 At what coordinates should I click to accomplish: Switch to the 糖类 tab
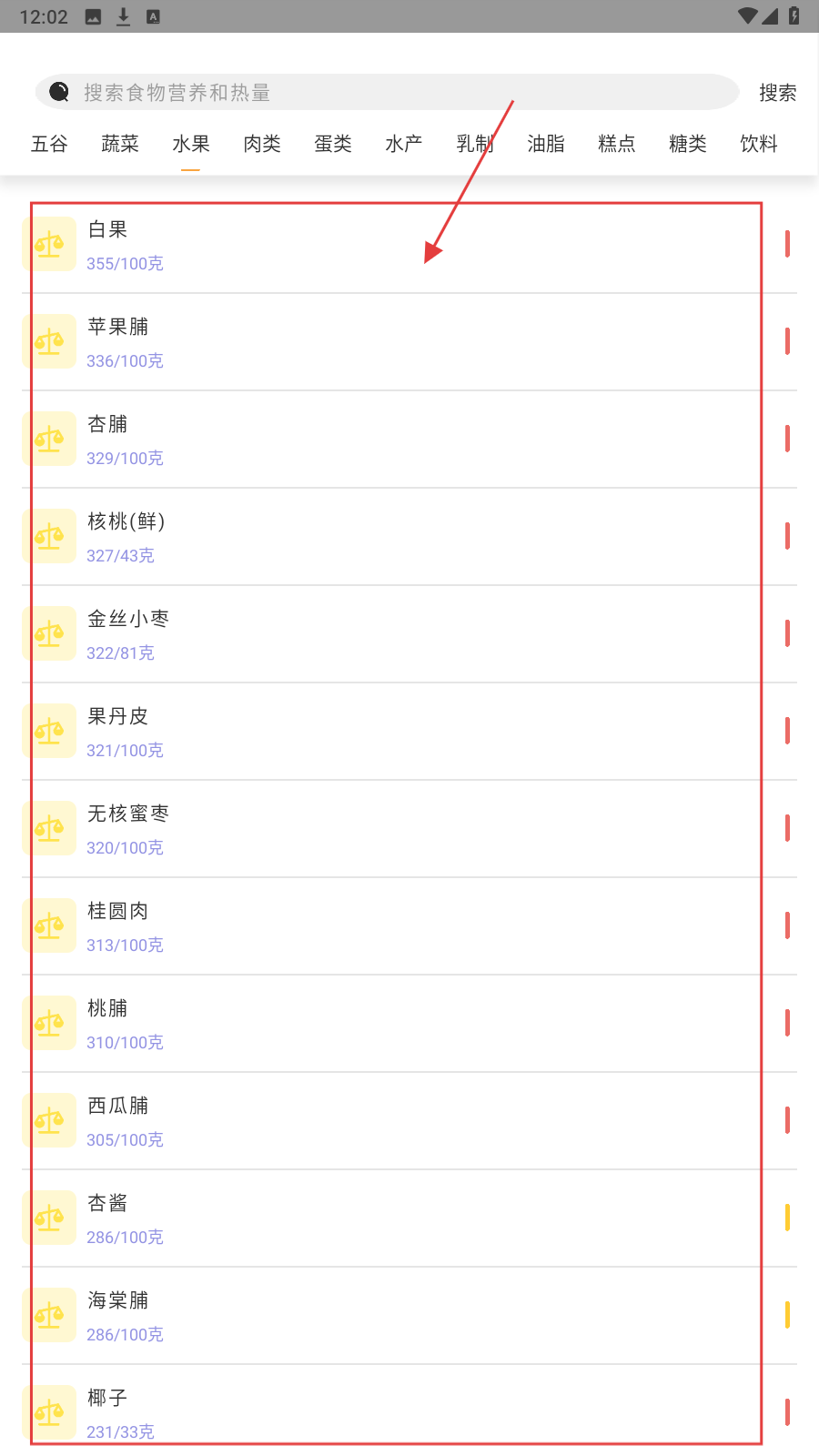[x=688, y=144]
